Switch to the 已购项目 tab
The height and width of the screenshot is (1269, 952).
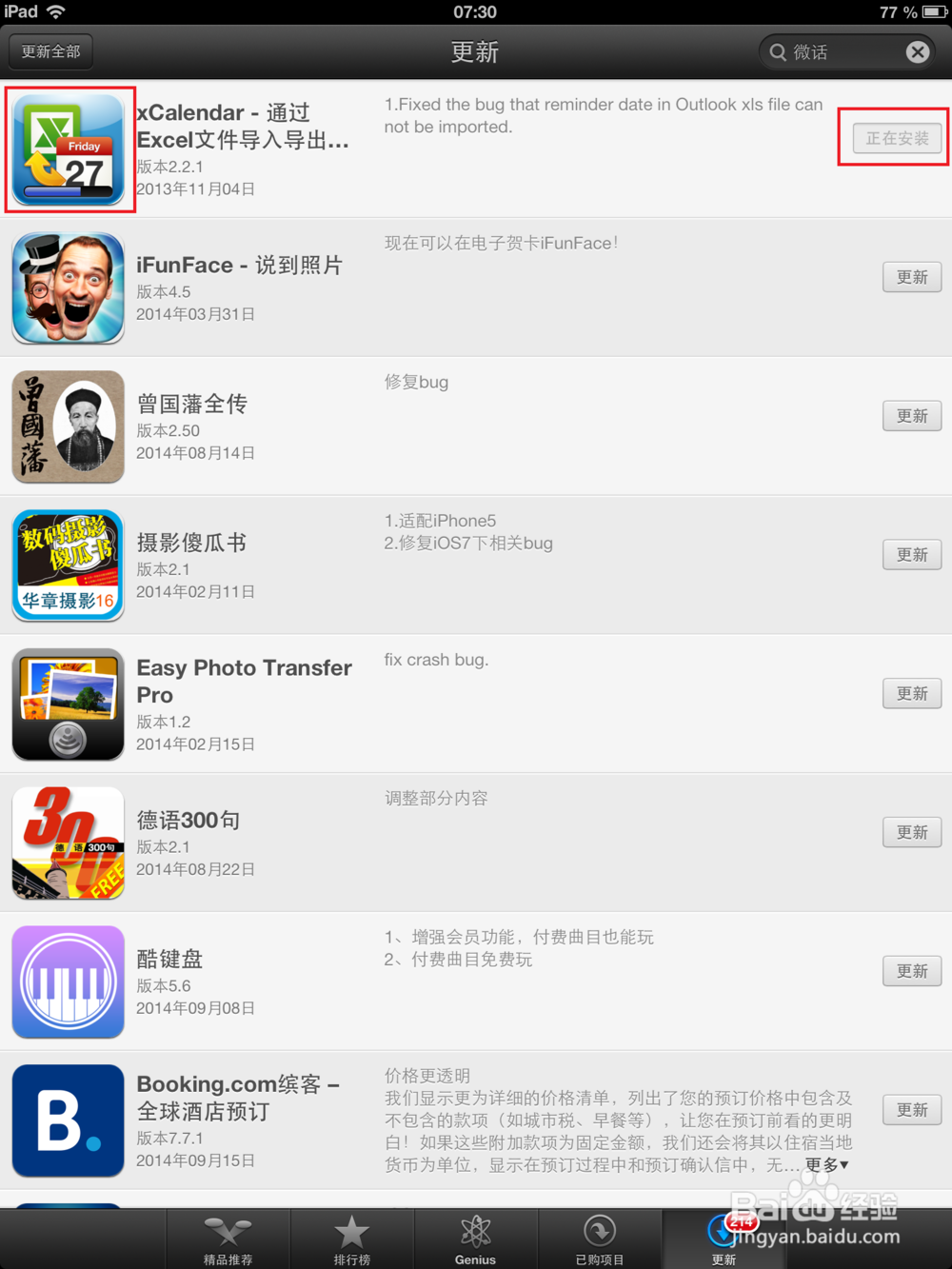[599, 1238]
